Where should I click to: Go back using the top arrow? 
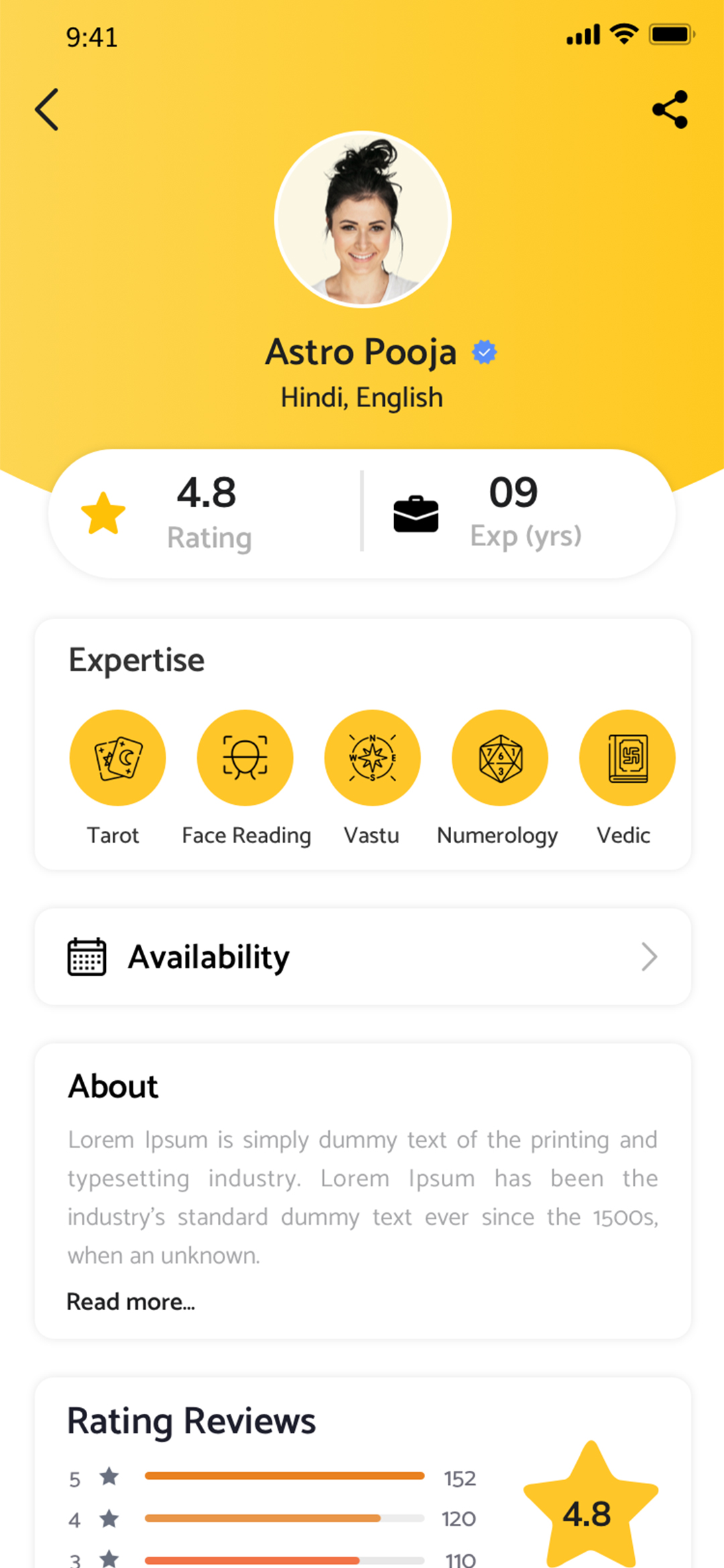click(x=47, y=109)
